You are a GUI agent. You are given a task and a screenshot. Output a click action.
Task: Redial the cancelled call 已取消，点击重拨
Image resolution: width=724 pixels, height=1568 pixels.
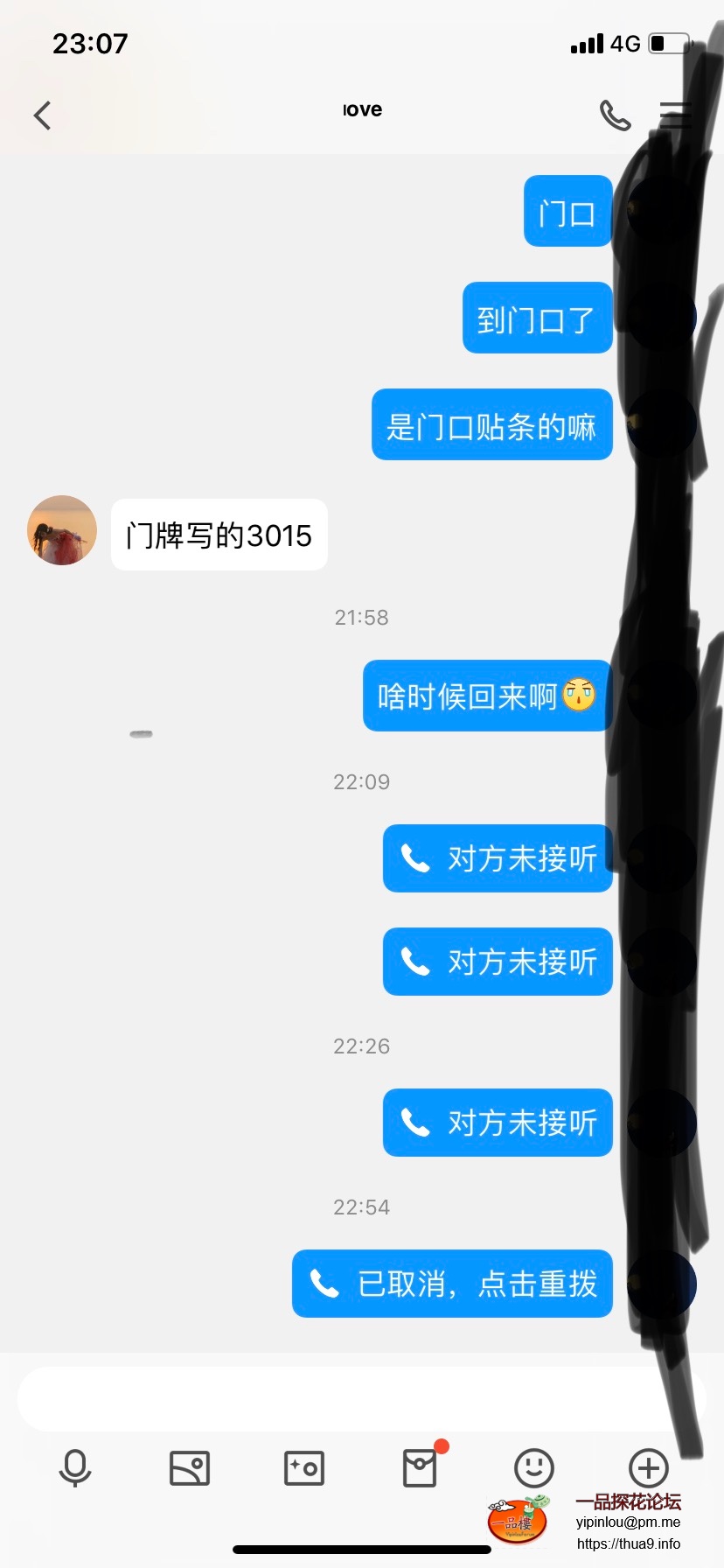tap(452, 1284)
